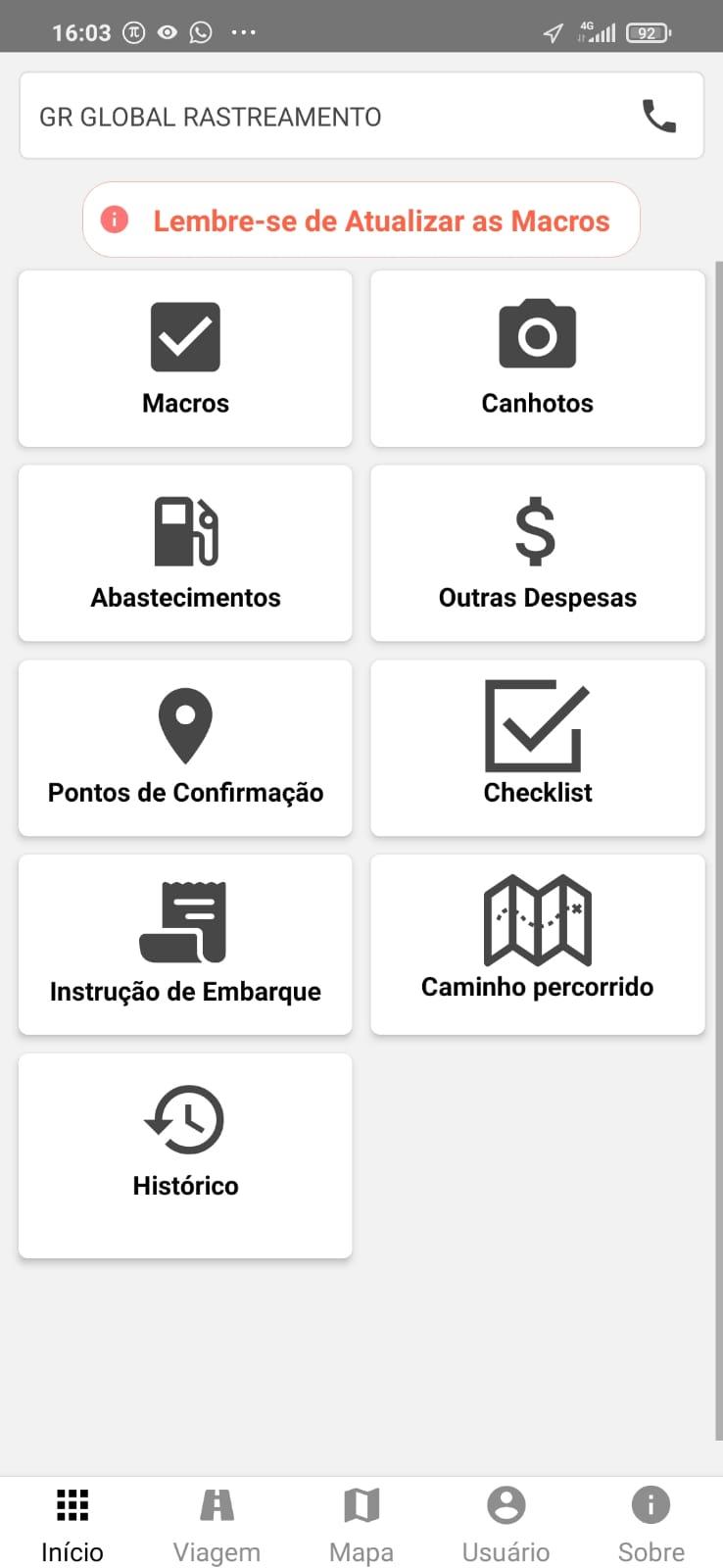Open the Macros tile

click(x=185, y=359)
